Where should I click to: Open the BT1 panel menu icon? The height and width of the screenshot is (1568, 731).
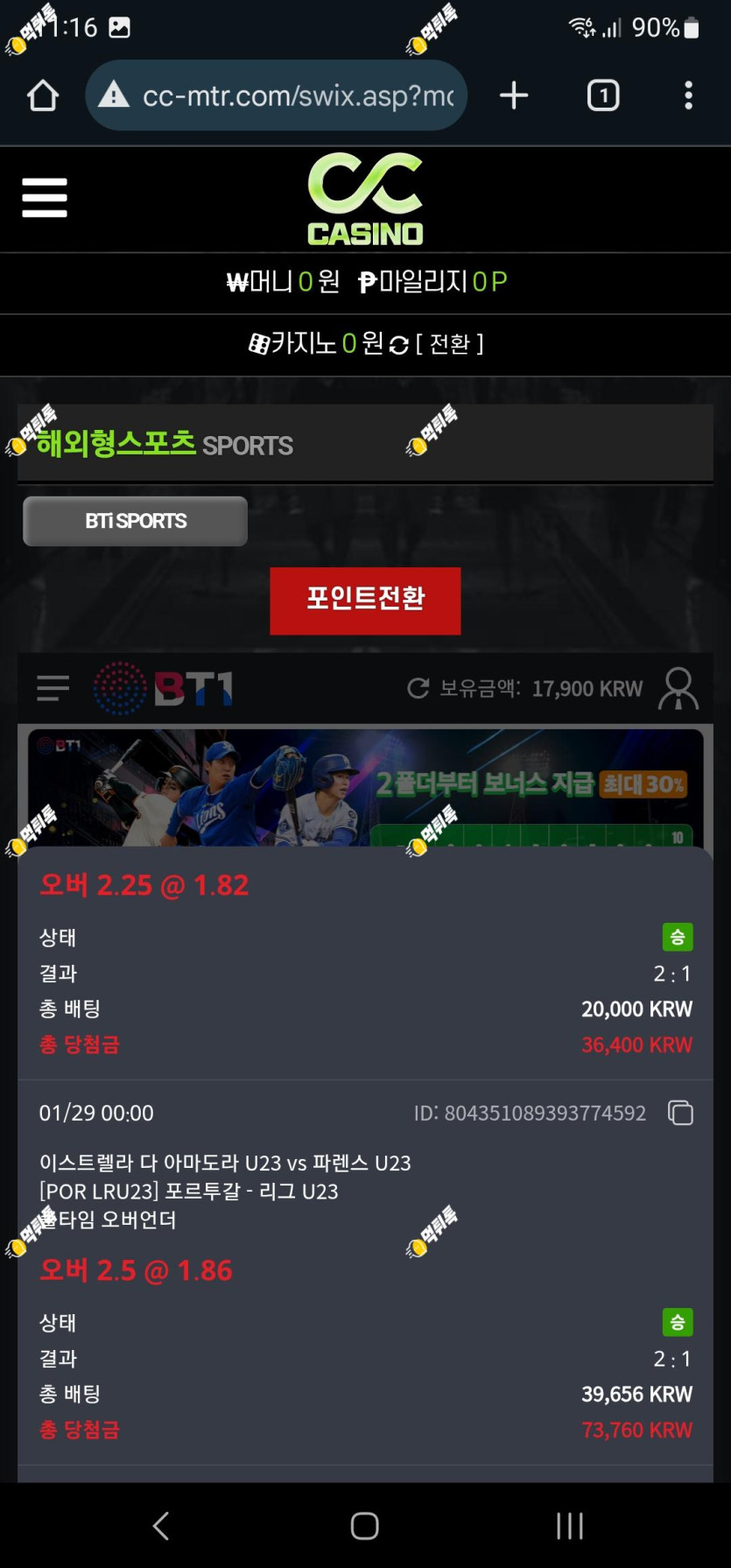tap(53, 688)
